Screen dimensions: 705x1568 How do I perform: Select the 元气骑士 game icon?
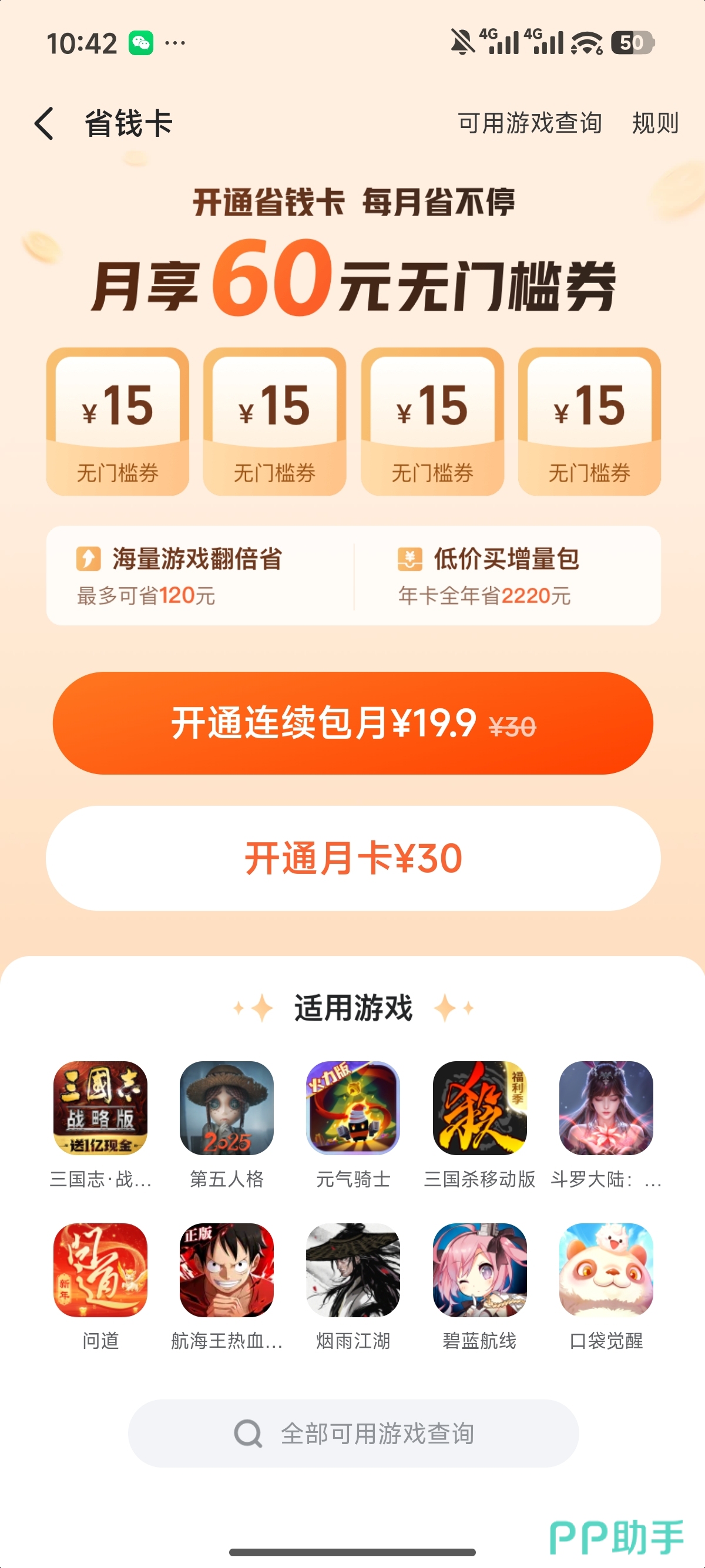[x=352, y=1108]
